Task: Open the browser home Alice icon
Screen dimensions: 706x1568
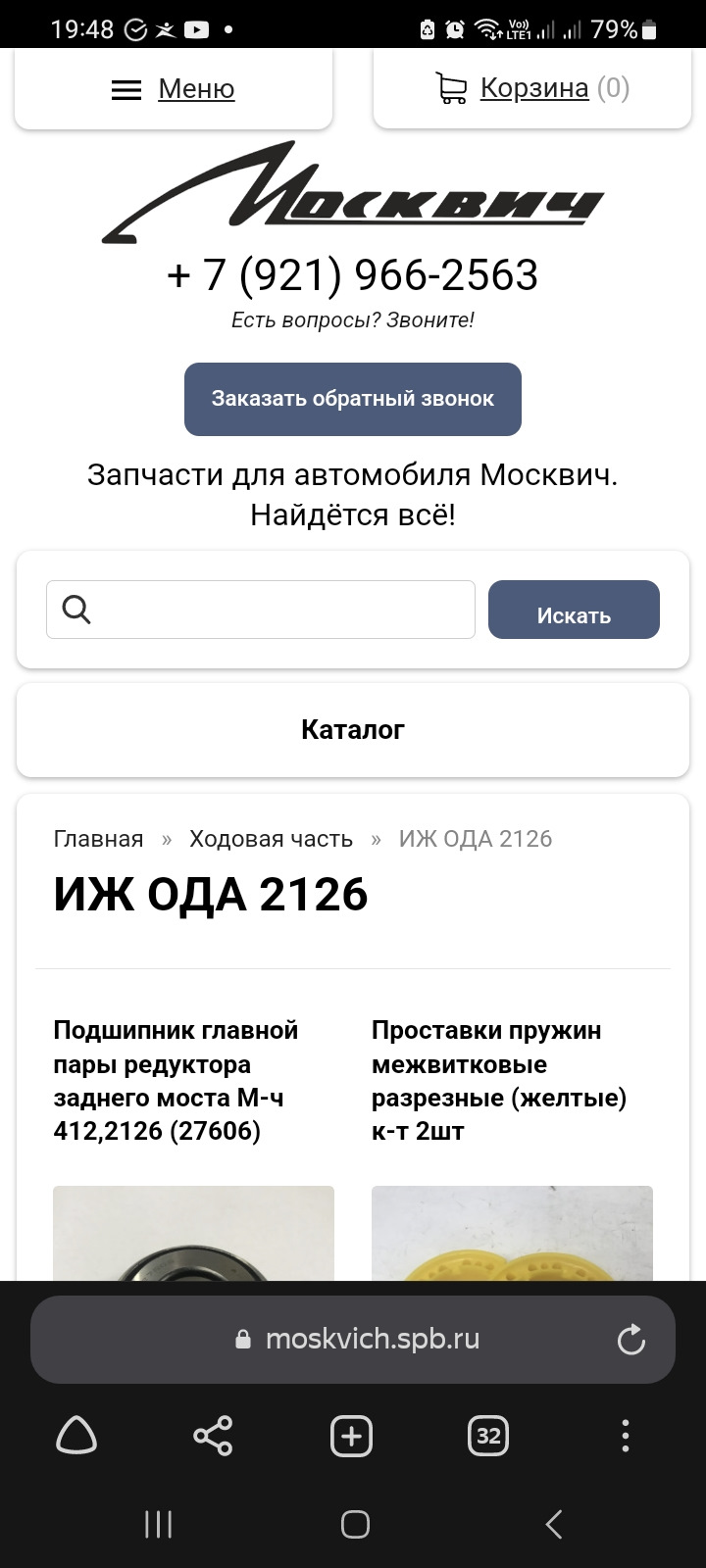Action: click(x=76, y=1437)
